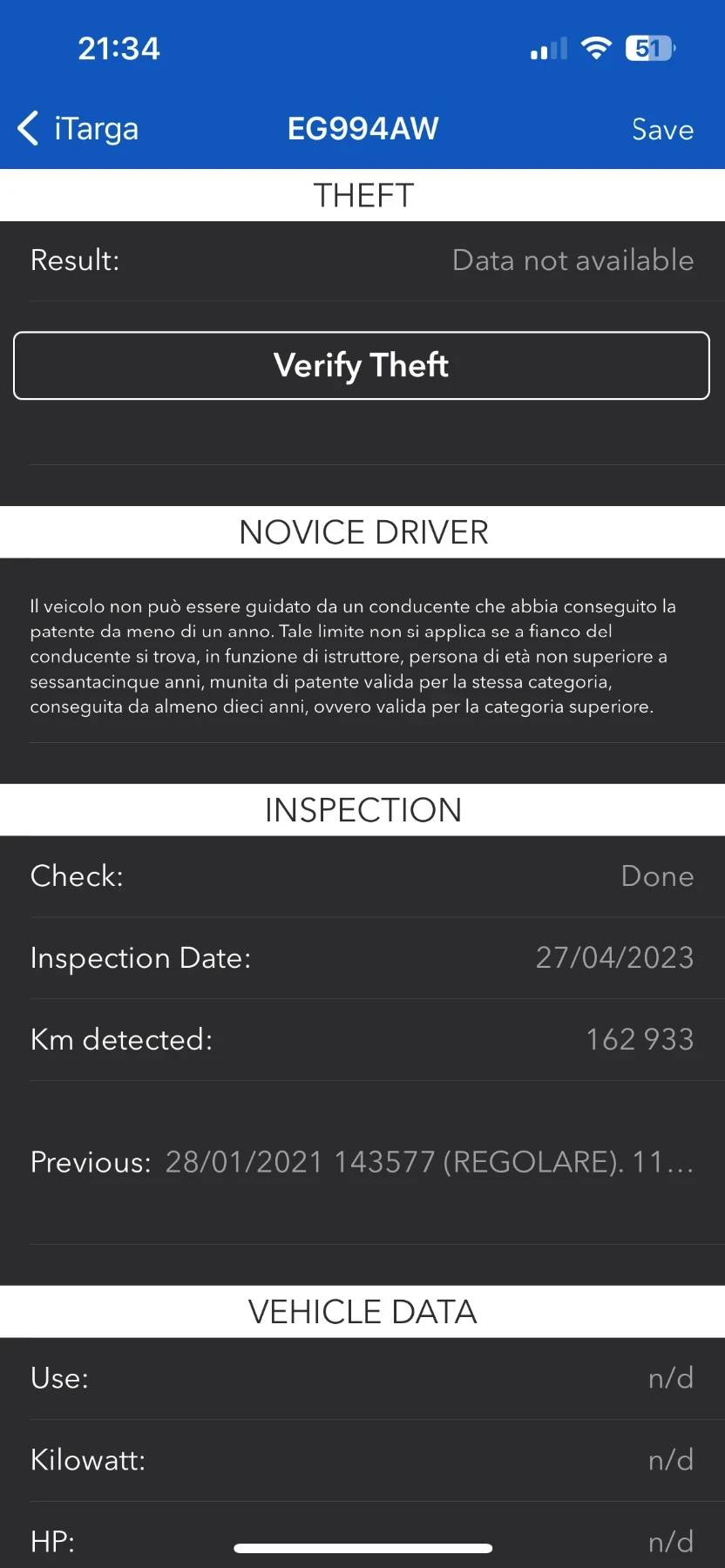725x1568 pixels.
Task: Tap Save in the top bar
Action: (x=662, y=129)
